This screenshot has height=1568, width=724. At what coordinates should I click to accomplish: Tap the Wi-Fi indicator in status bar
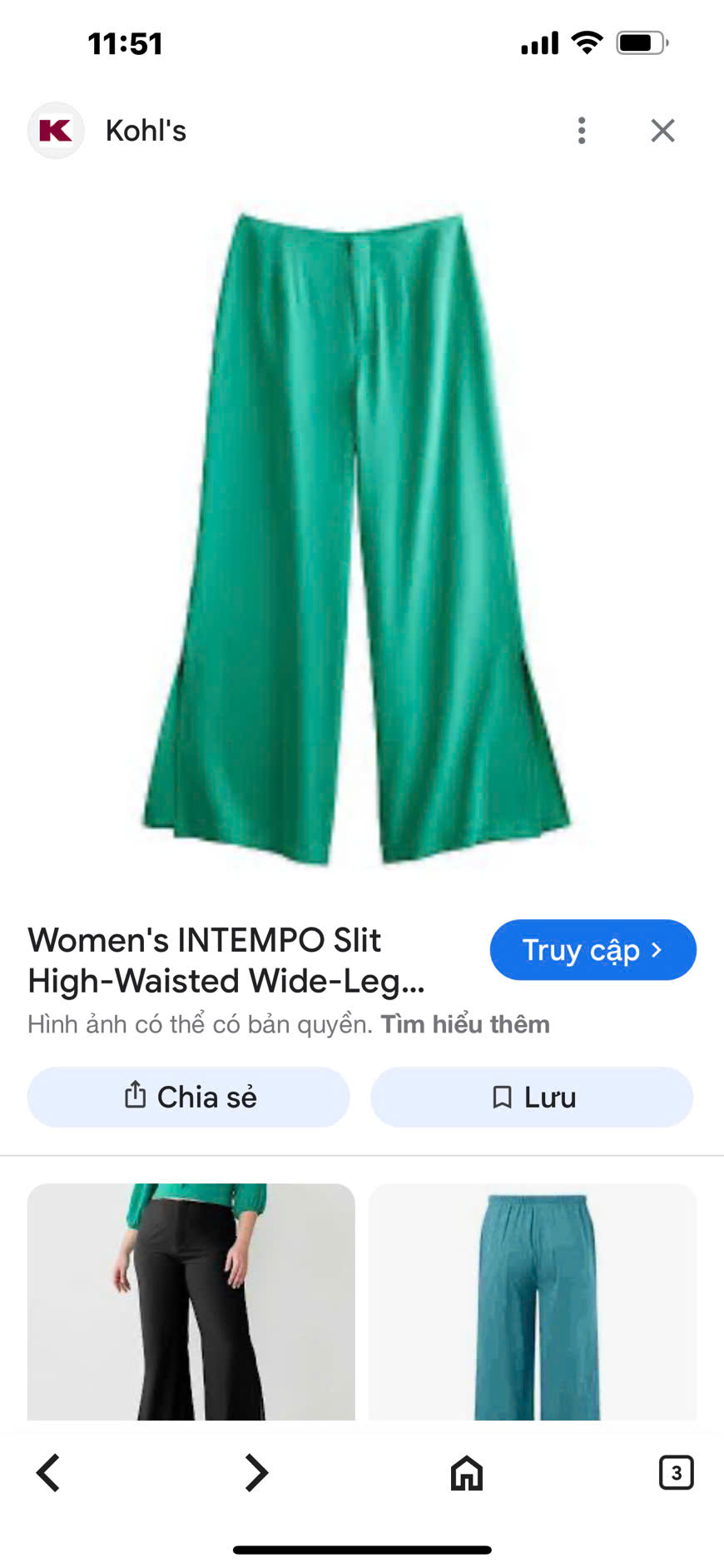587,42
